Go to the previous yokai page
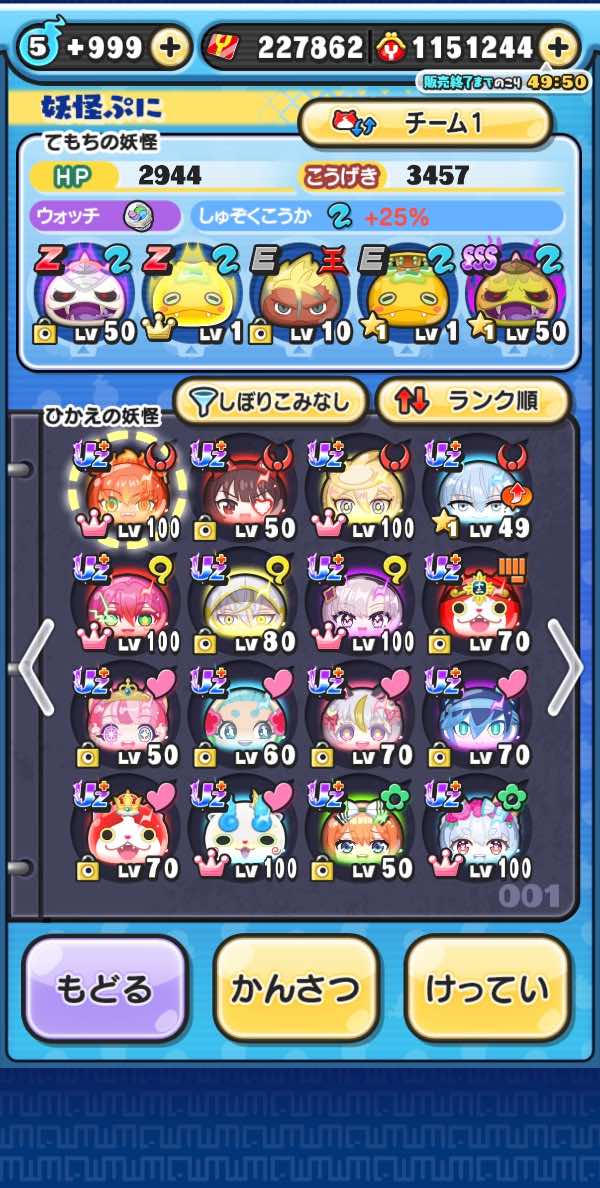 pyautogui.click(x=36, y=667)
